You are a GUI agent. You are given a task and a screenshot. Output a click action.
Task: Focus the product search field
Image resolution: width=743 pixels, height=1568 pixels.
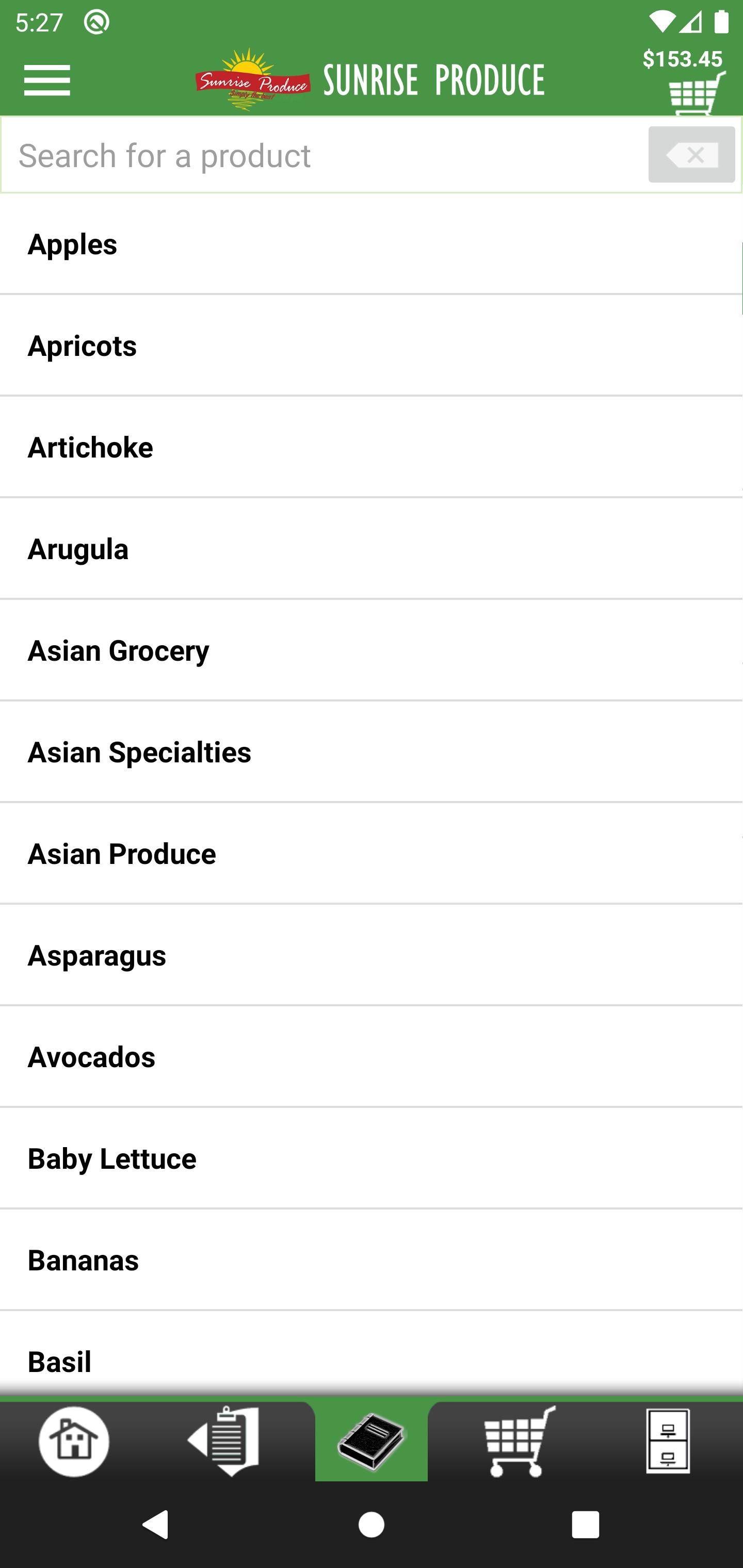click(323, 155)
